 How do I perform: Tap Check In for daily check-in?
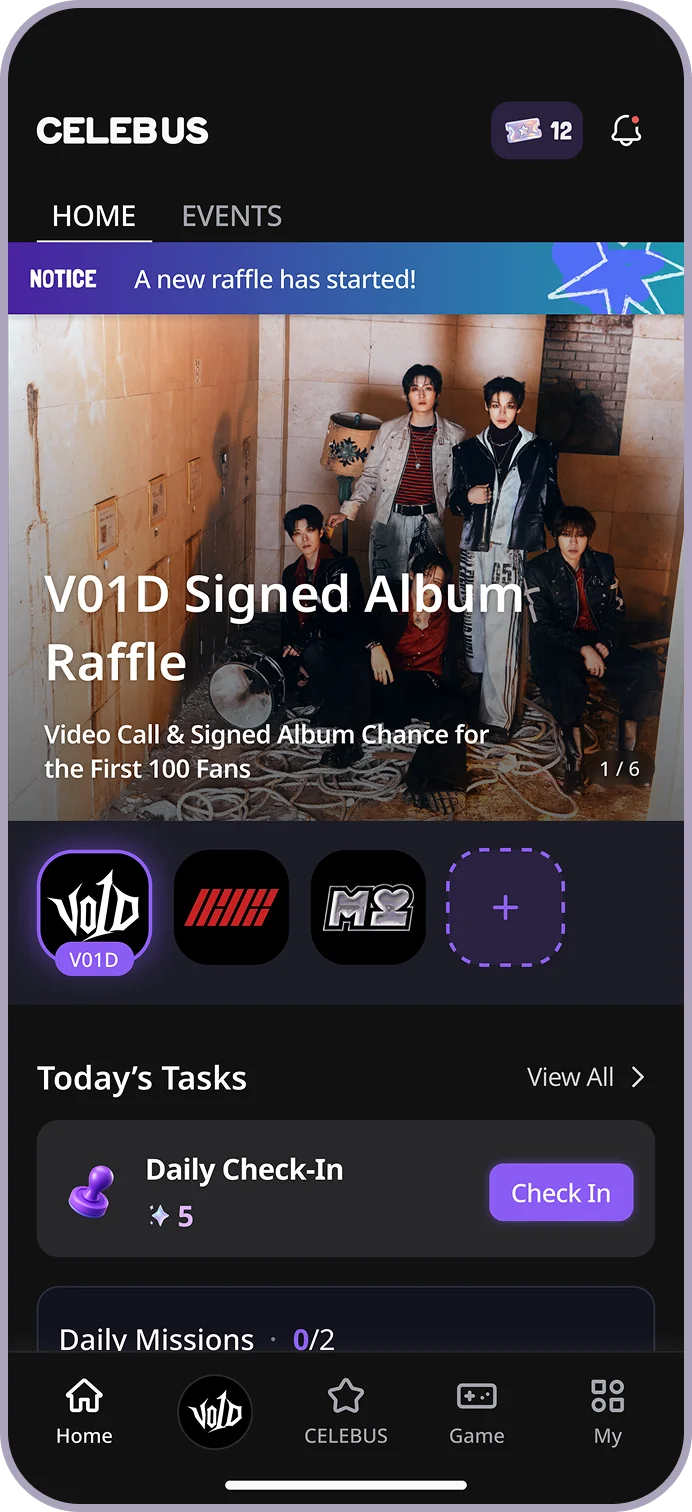561,1192
